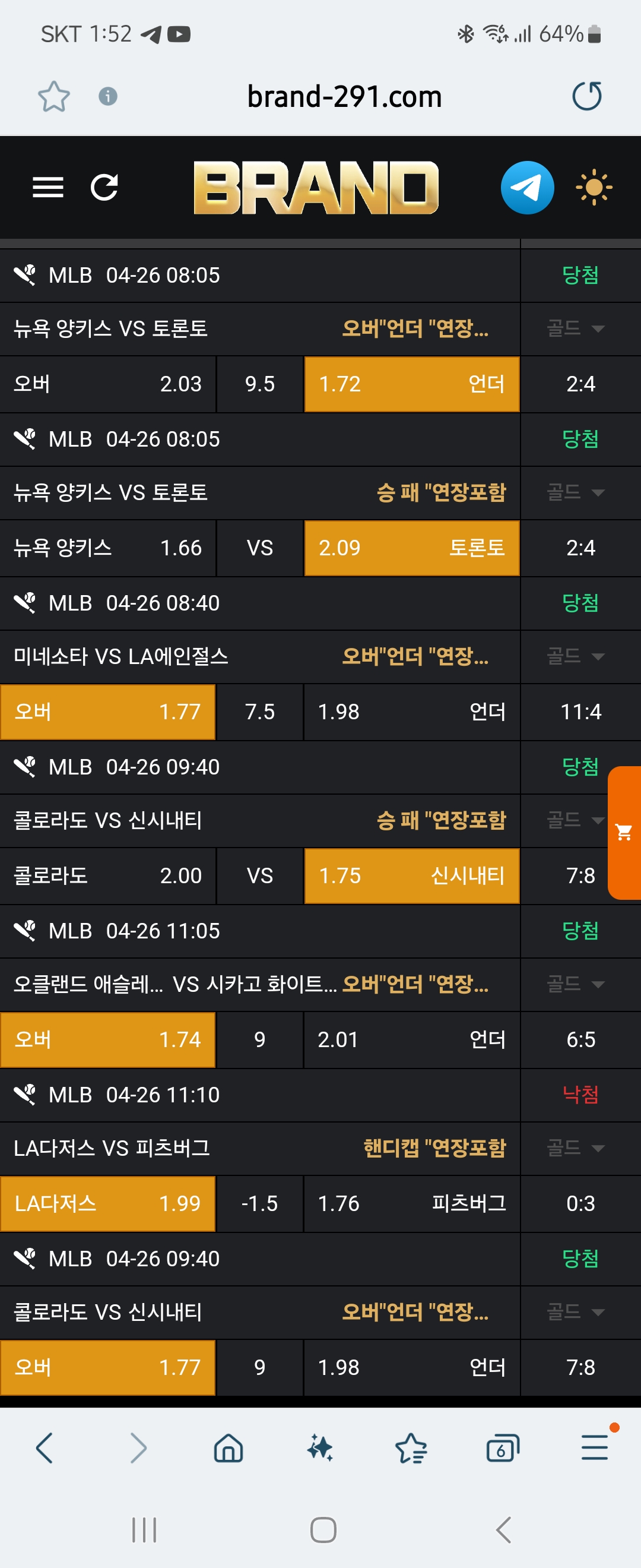Open the orange betting cart button

[624, 832]
